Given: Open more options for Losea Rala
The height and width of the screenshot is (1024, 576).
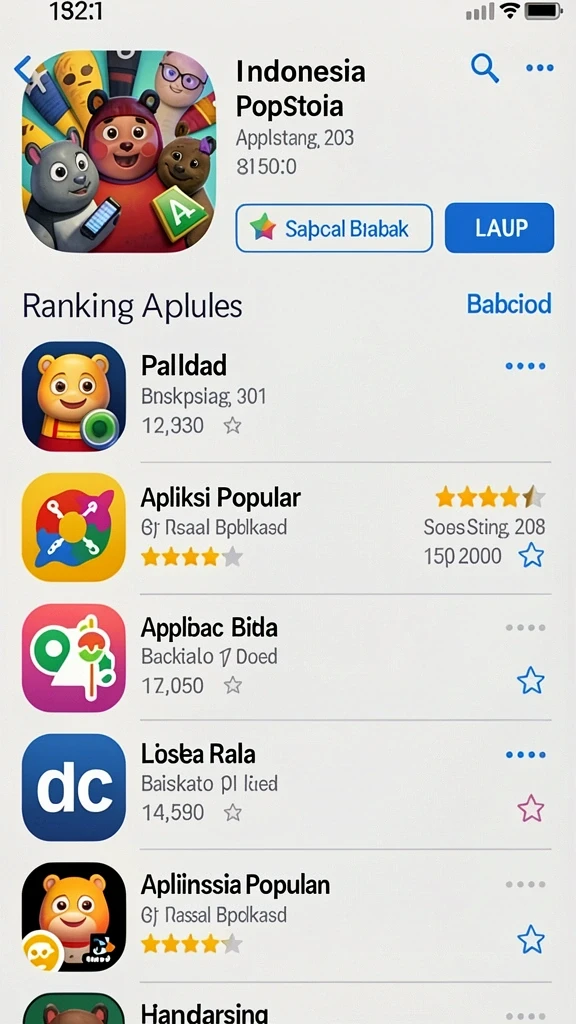Looking at the screenshot, I should pyautogui.click(x=525, y=755).
